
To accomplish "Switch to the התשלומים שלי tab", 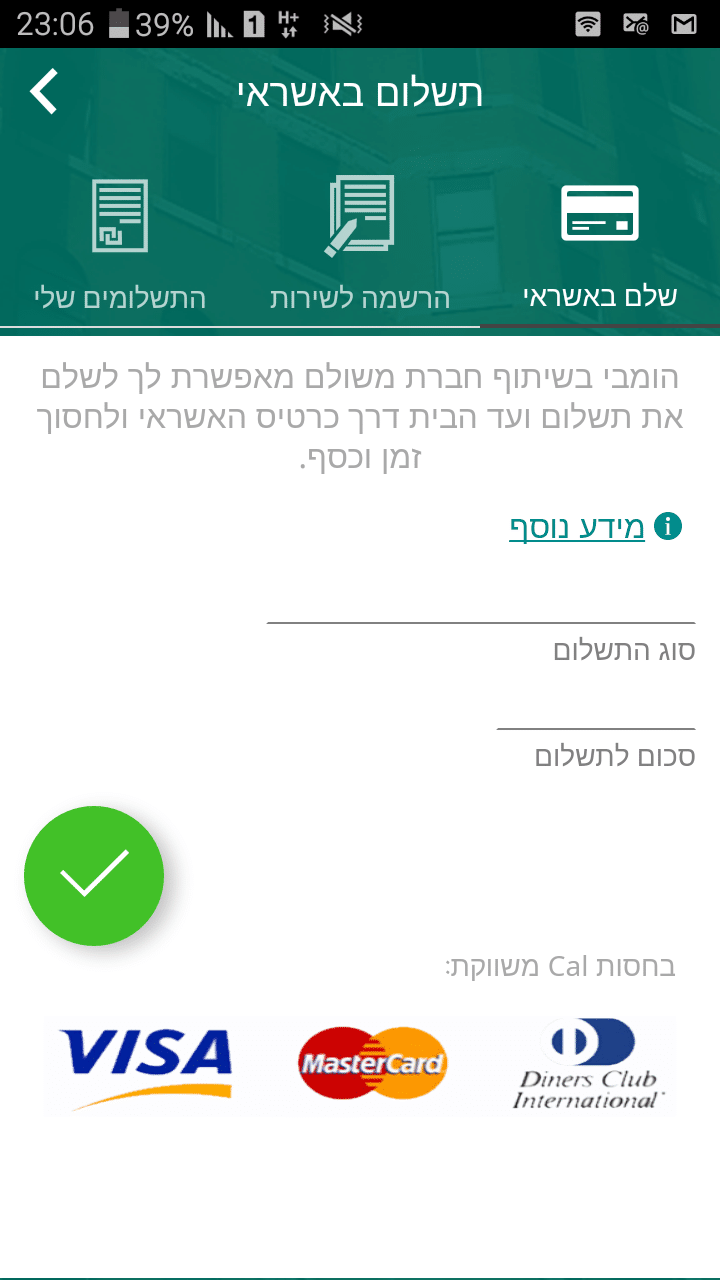I will pyautogui.click(x=120, y=245).
